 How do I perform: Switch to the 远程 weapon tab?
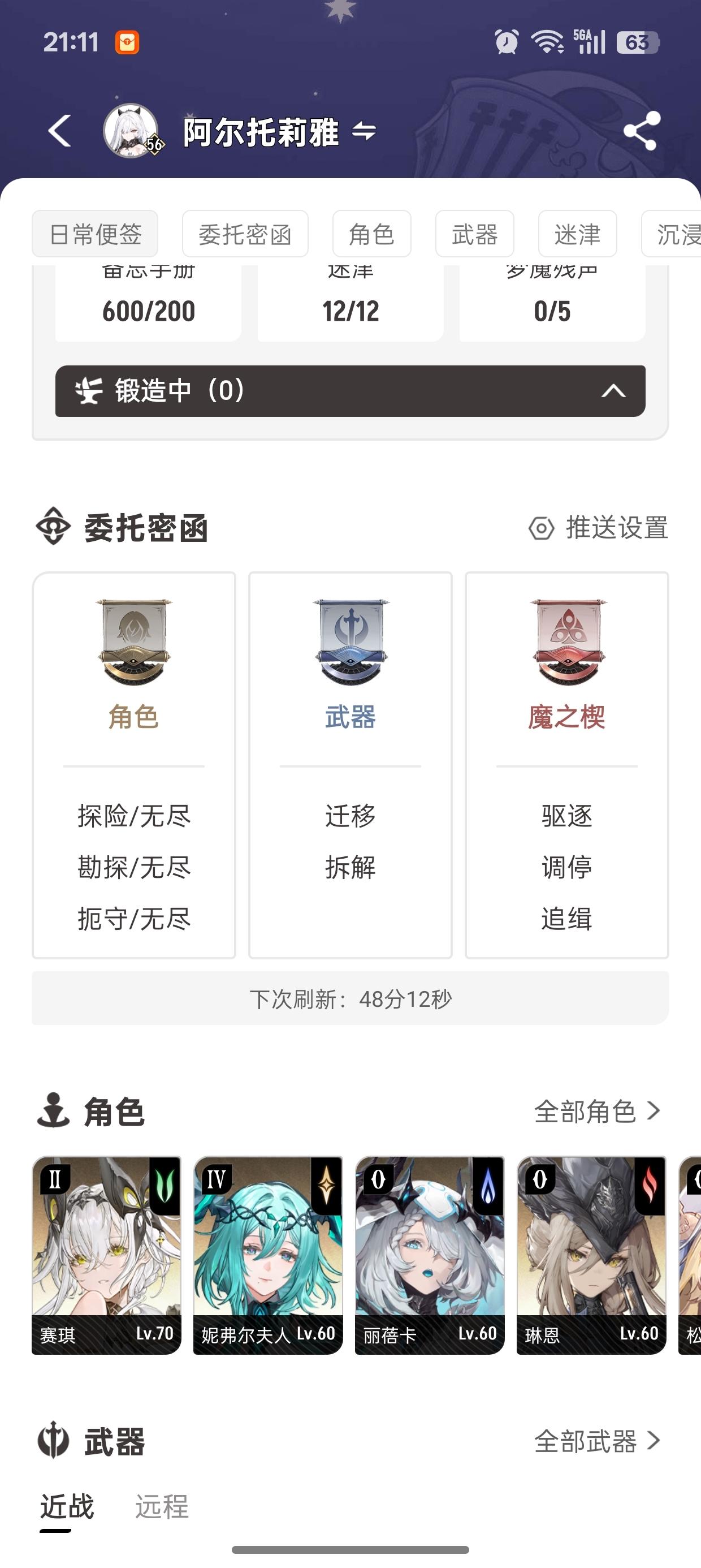[x=162, y=1507]
